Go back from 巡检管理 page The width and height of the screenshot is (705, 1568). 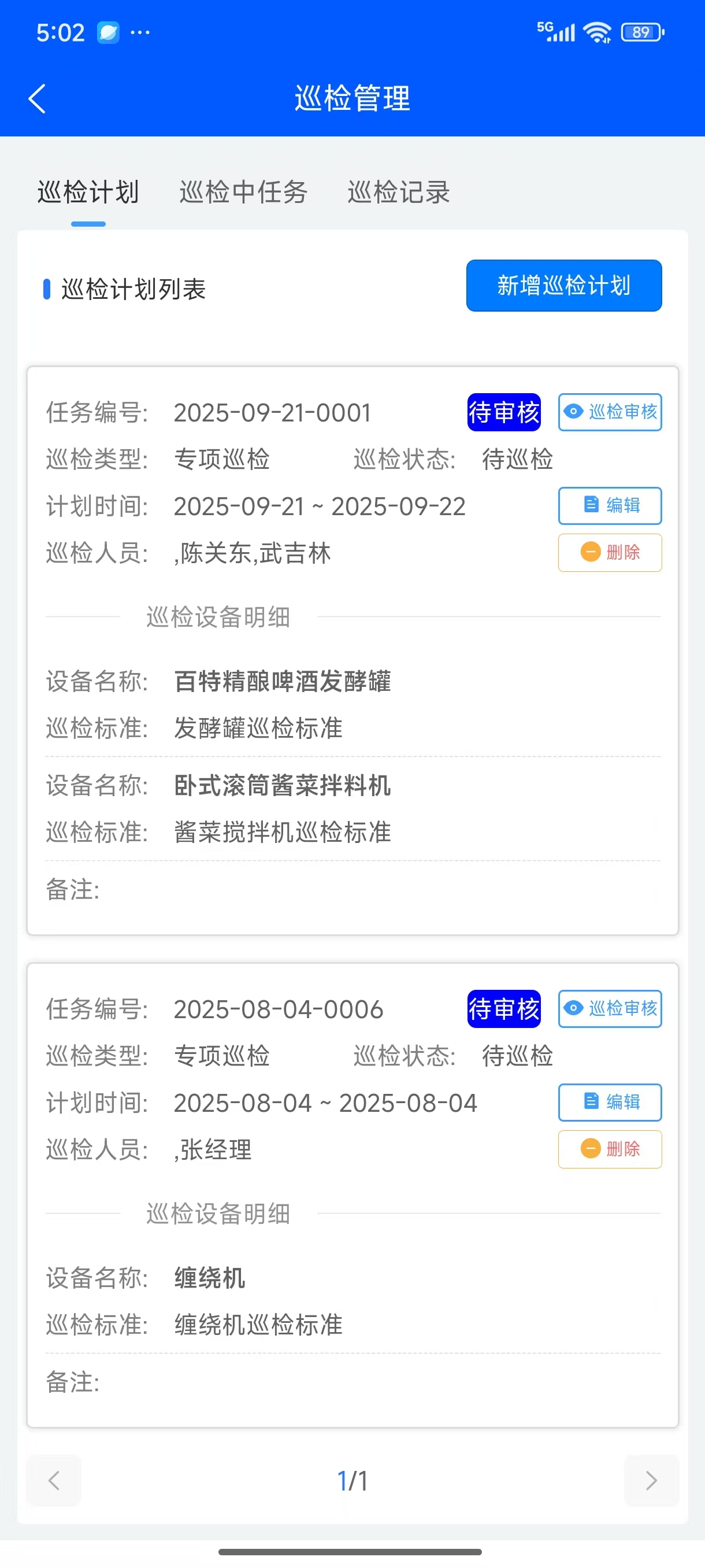pyautogui.click(x=37, y=99)
